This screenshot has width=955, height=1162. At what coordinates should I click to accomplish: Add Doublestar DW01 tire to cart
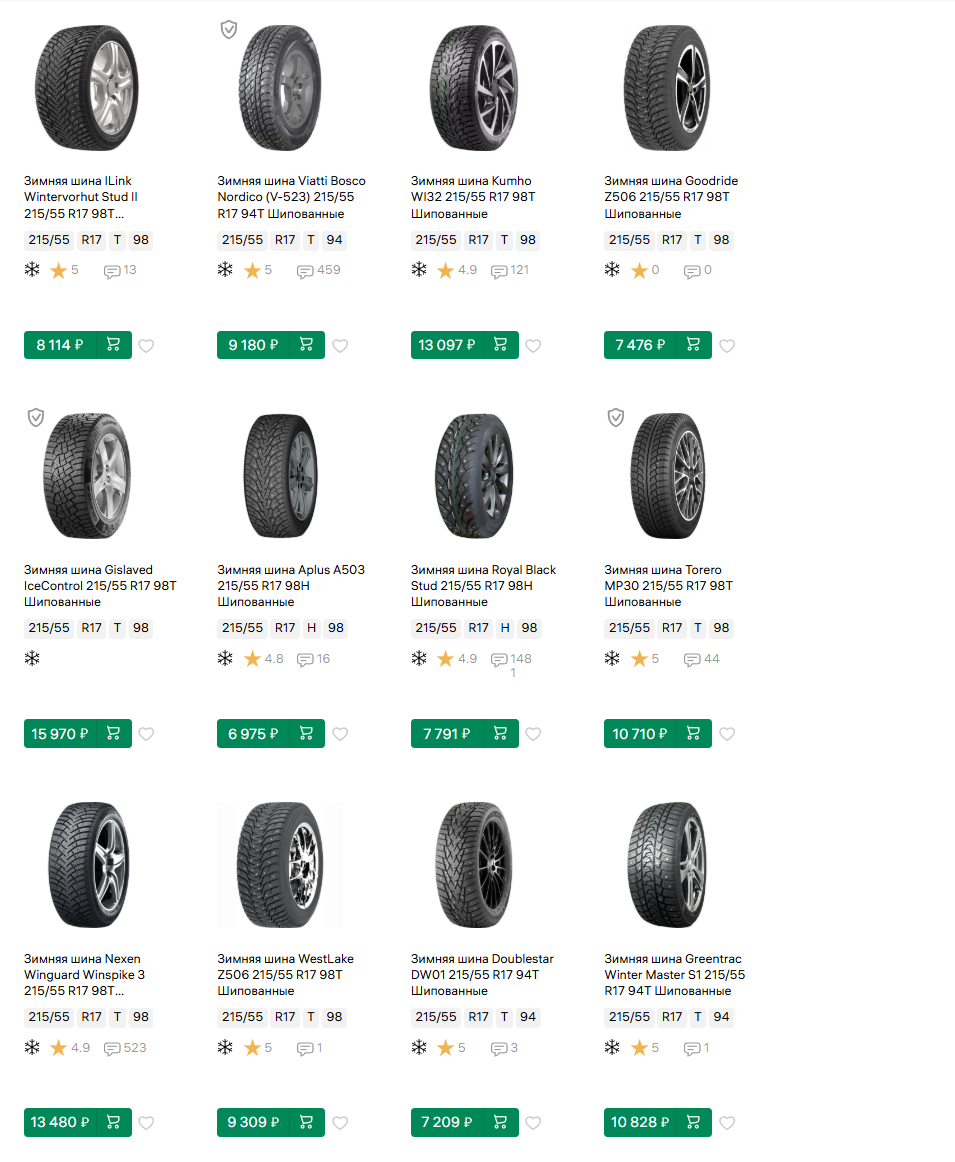click(x=499, y=1122)
